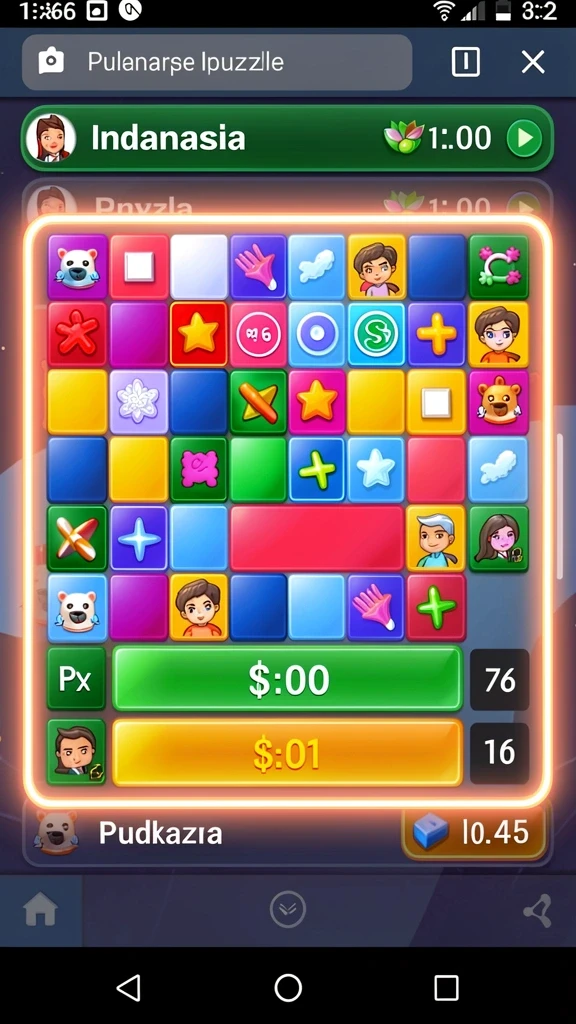Image resolution: width=576 pixels, height=1024 pixels.
Task: Share the game via the bottom share icon
Action: (537, 910)
